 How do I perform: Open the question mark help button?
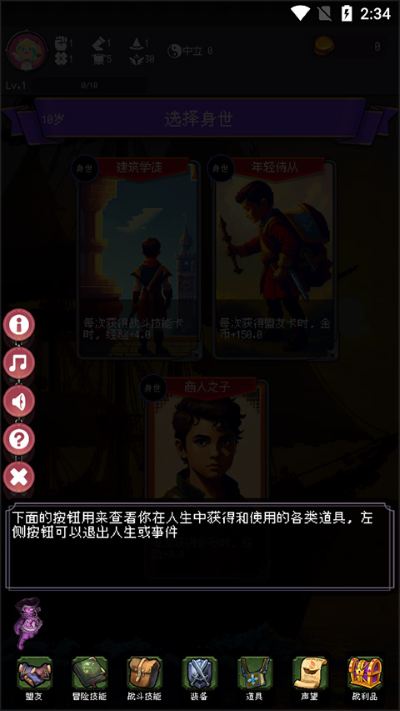pyautogui.click(x=19, y=439)
